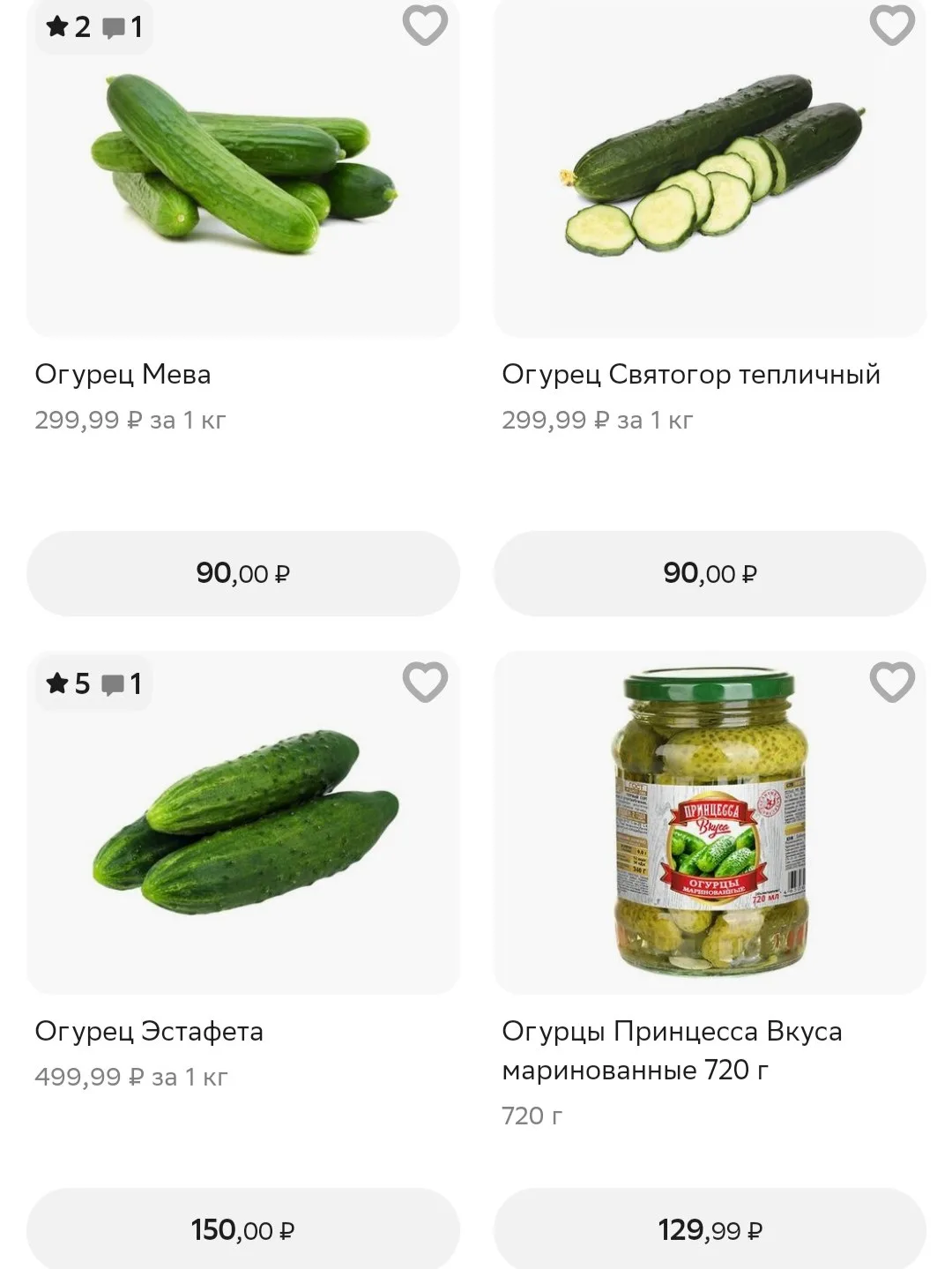Viewport: 952px width, 1269px height.
Task: Save Огурцы Принцесса Вкуса to favorites
Action: [x=892, y=682]
